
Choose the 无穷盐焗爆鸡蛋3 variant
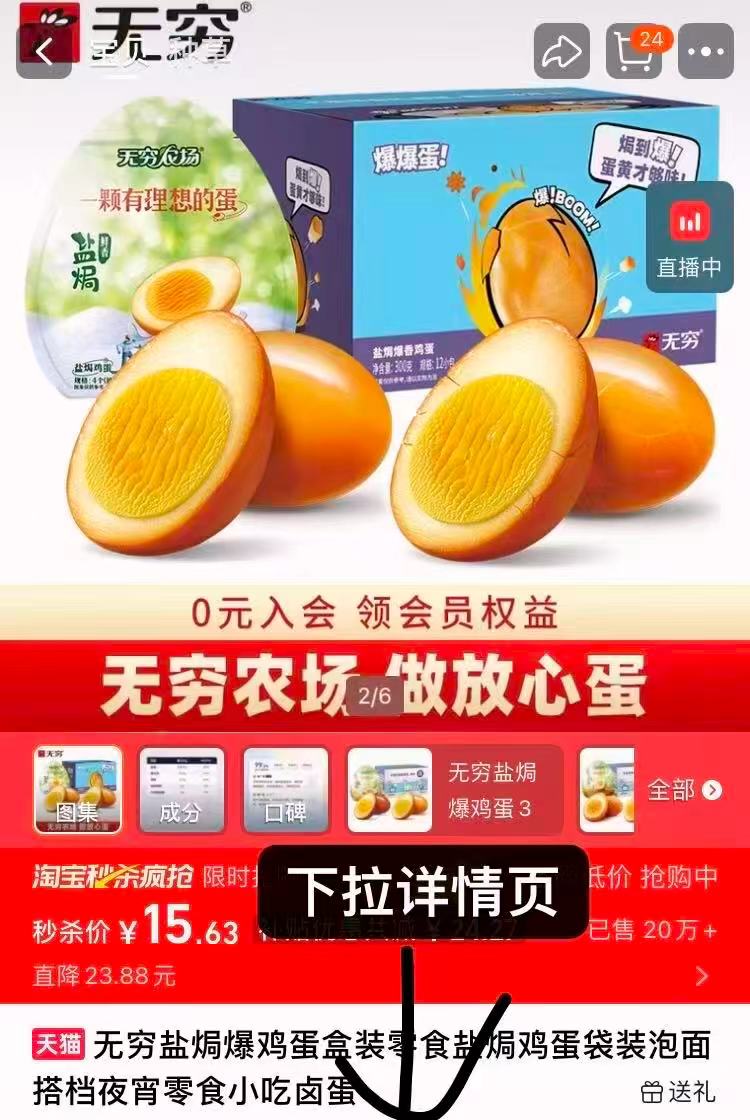(x=455, y=790)
